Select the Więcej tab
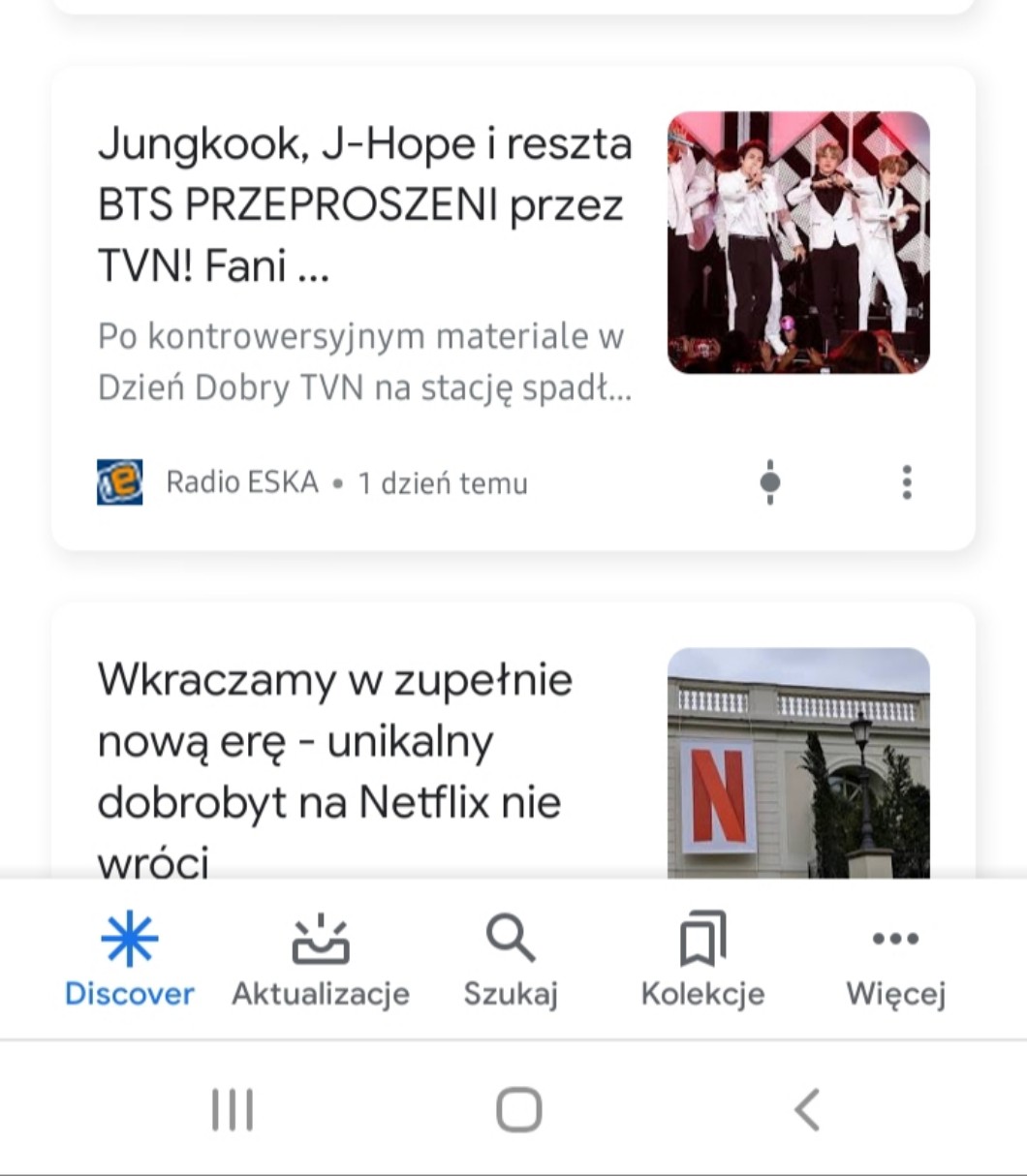The width and height of the screenshot is (1027, 1176). pyautogui.click(x=895, y=959)
